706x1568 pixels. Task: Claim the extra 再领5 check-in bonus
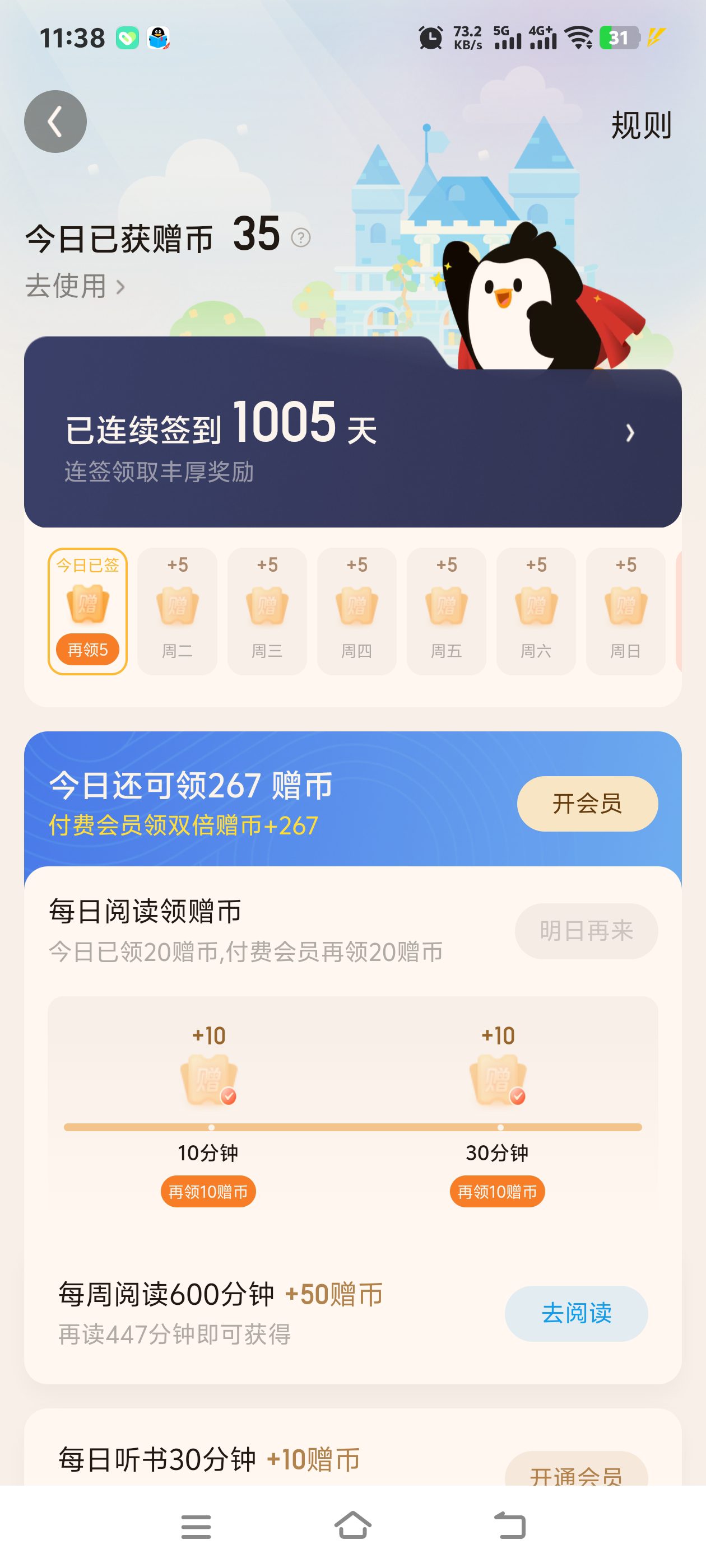click(x=87, y=650)
